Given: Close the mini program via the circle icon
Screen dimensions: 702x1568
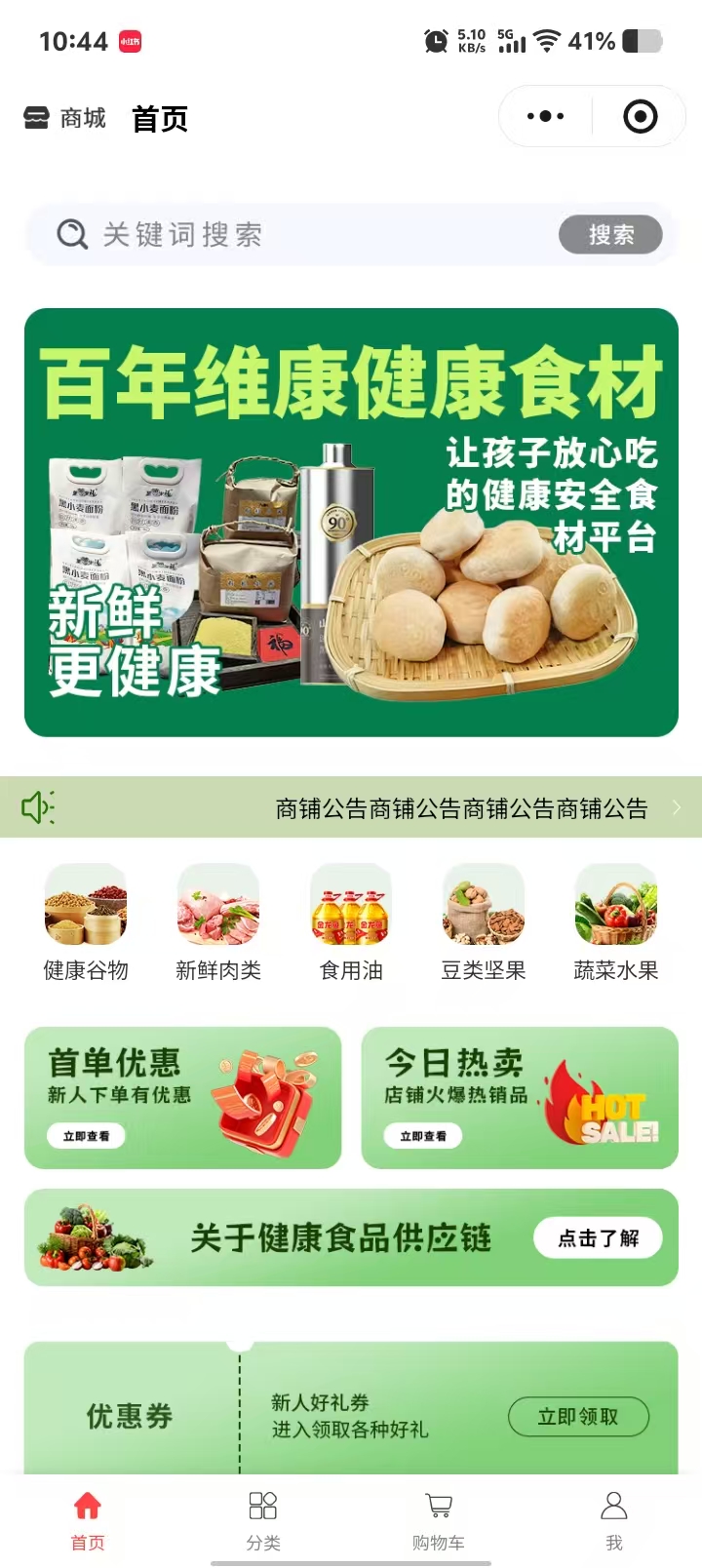Looking at the screenshot, I should click(x=640, y=117).
